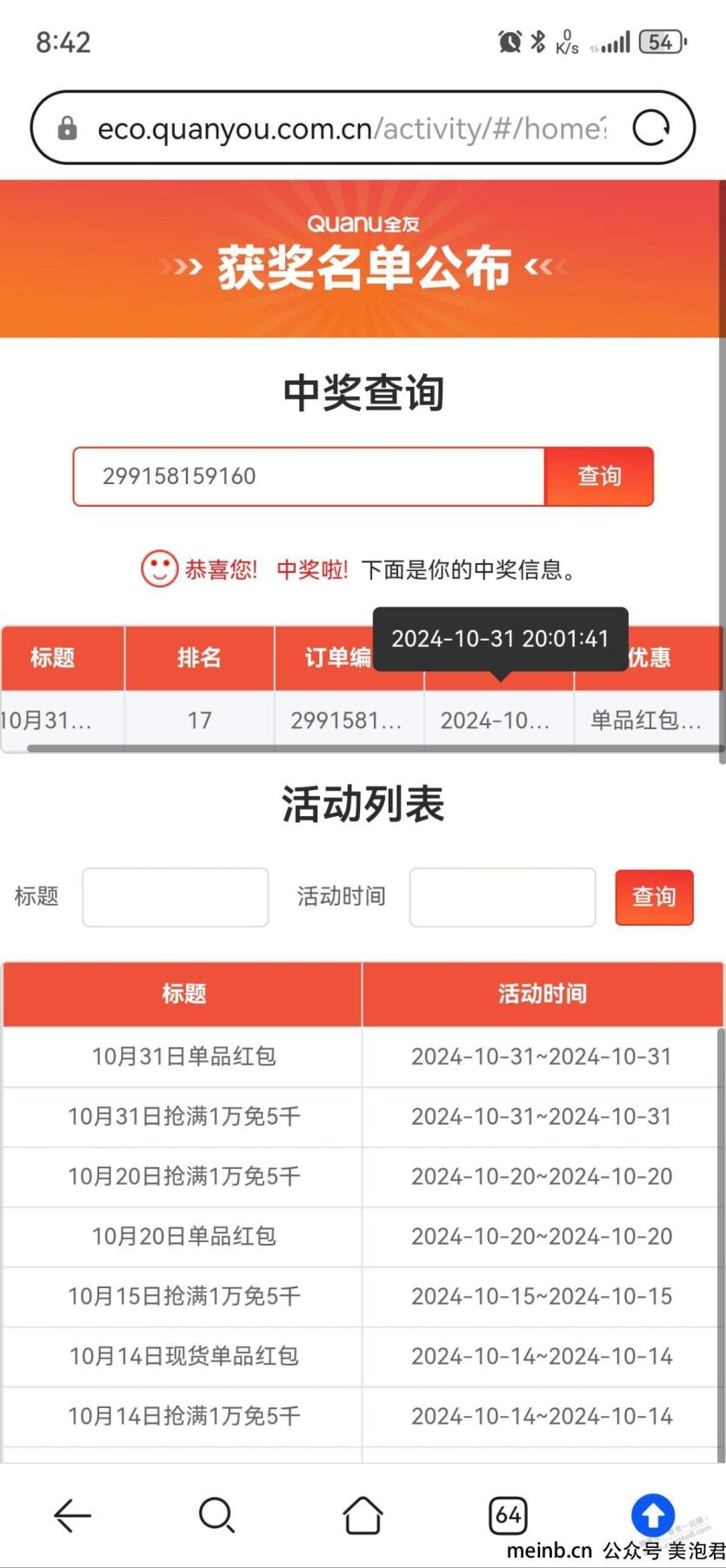Tap the order number field under 中奖查询
This screenshot has width=726, height=1568.
[x=309, y=475]
